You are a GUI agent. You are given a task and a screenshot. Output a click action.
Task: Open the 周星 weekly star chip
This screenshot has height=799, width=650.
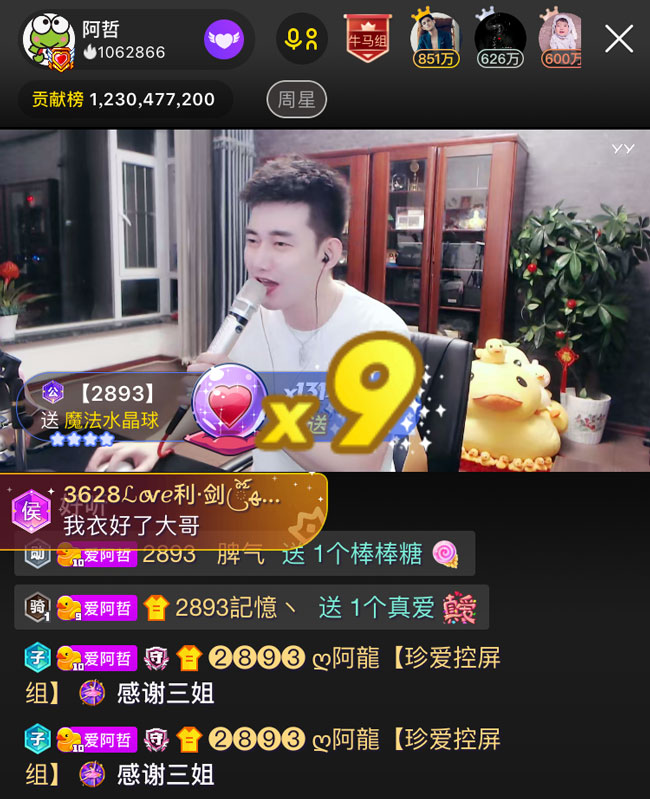(x=297, y=99)
